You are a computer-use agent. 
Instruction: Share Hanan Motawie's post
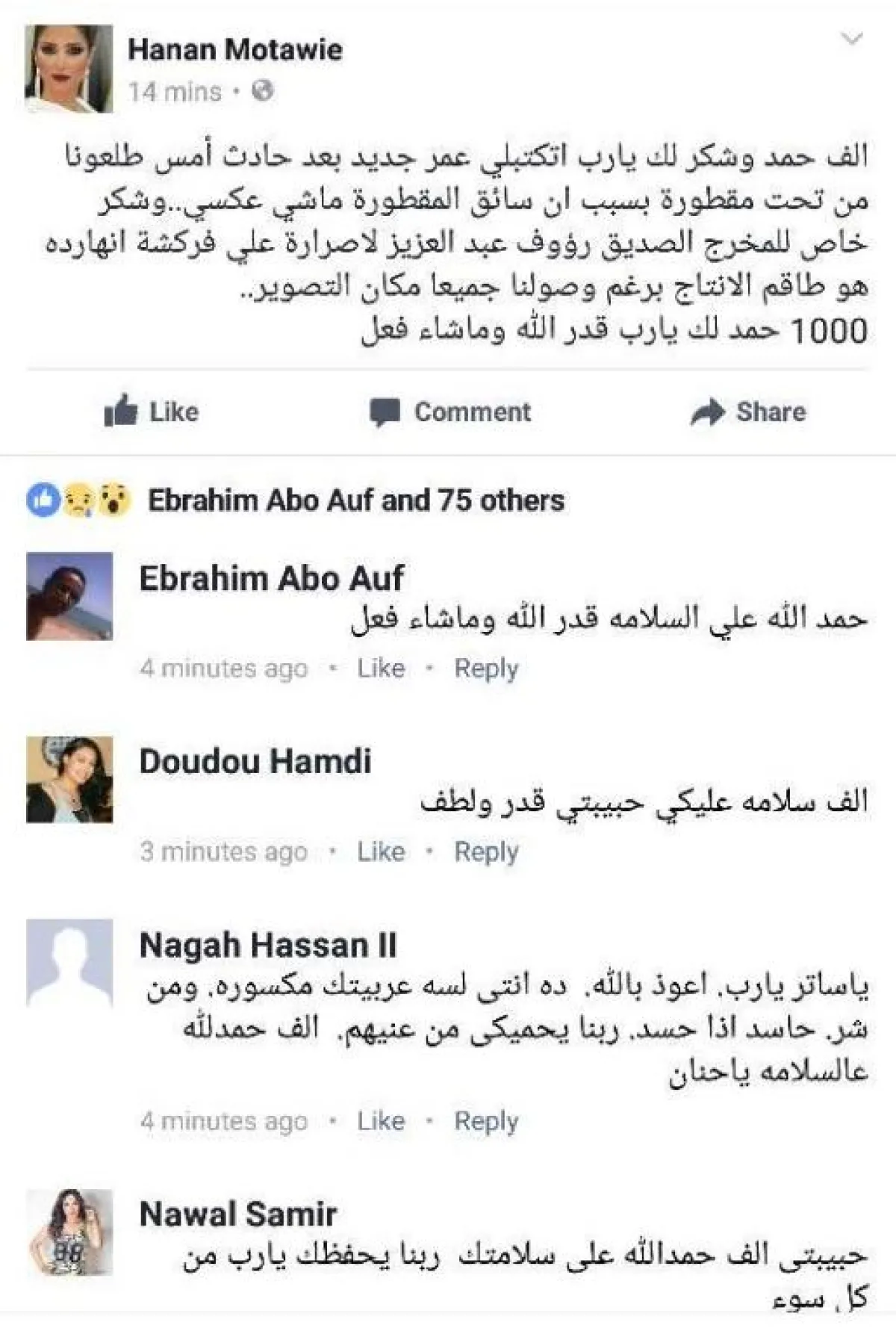tap(748, 412)
